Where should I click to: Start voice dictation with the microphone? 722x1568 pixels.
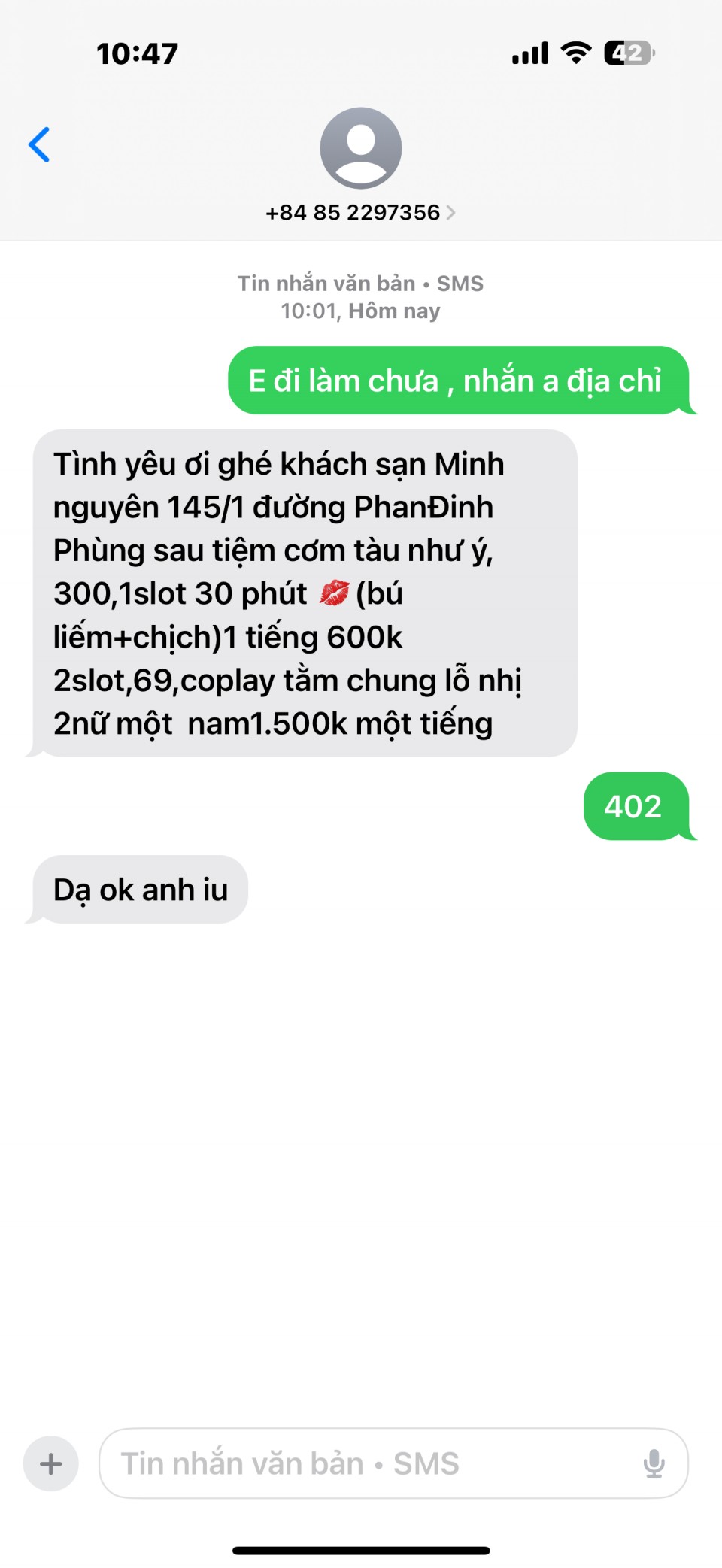tap(654, 1463)
